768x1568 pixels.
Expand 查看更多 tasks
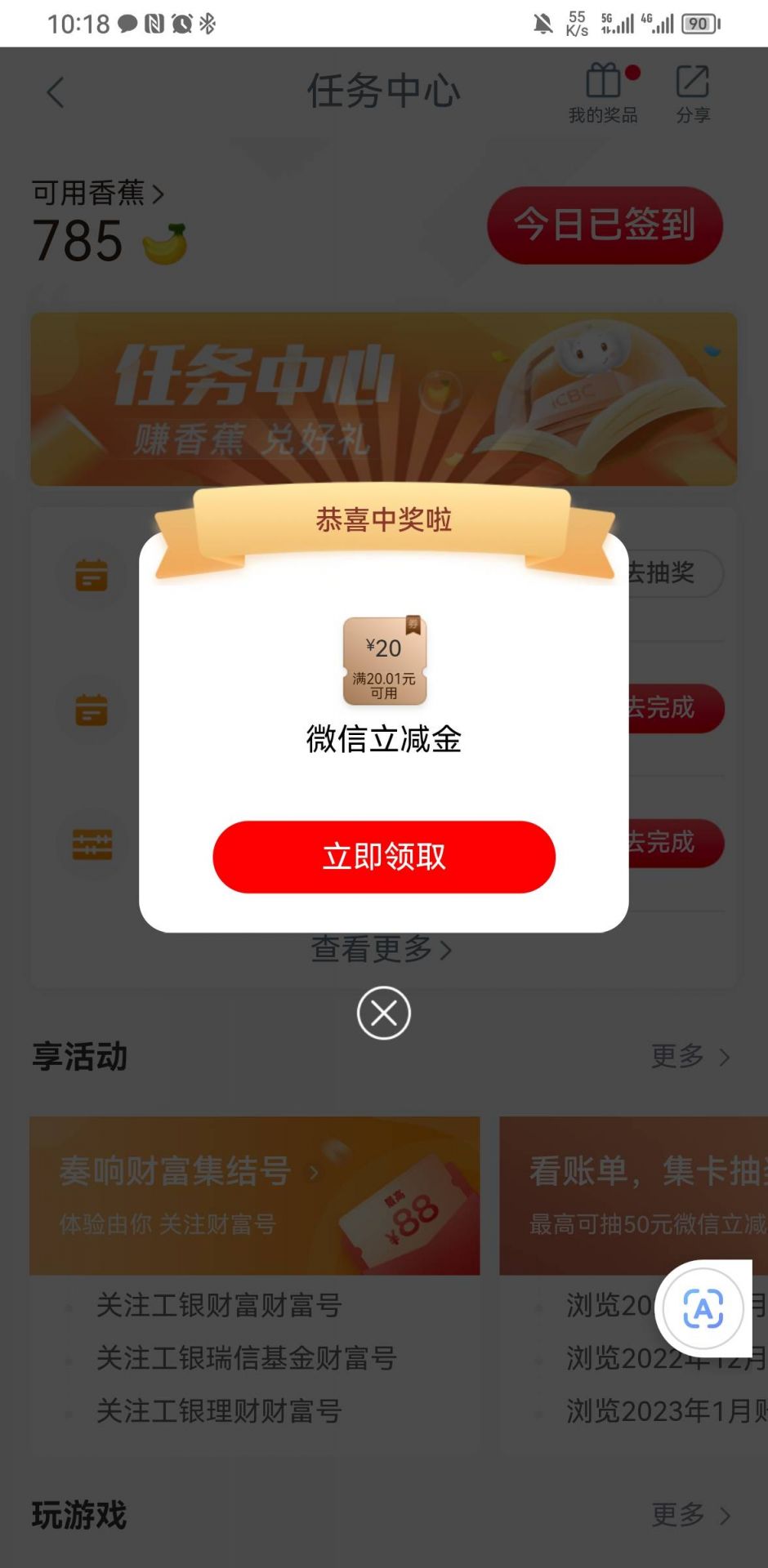[x=381, y=949]
